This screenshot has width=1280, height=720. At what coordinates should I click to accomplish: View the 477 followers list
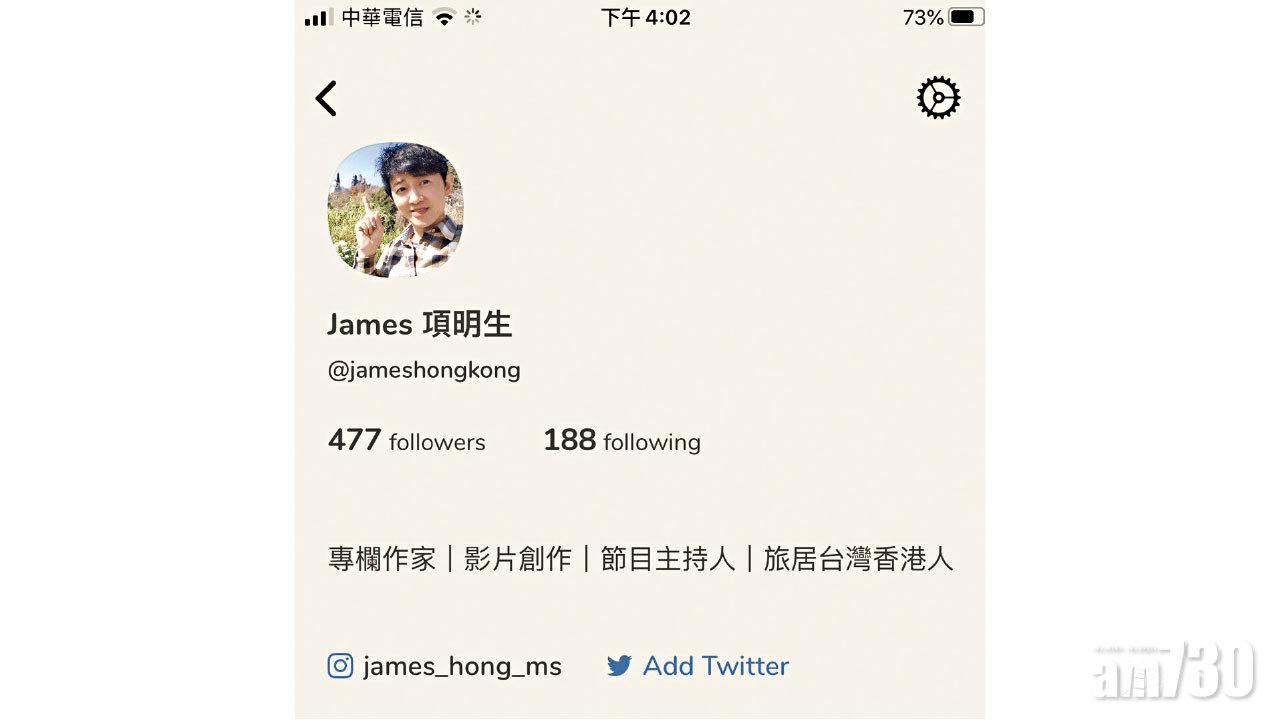coord(407,441)
